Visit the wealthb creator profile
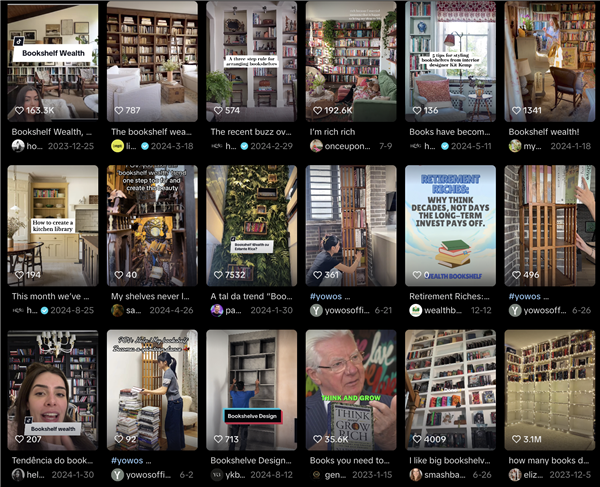Viewport: 600px width, 487px height. 445,311
